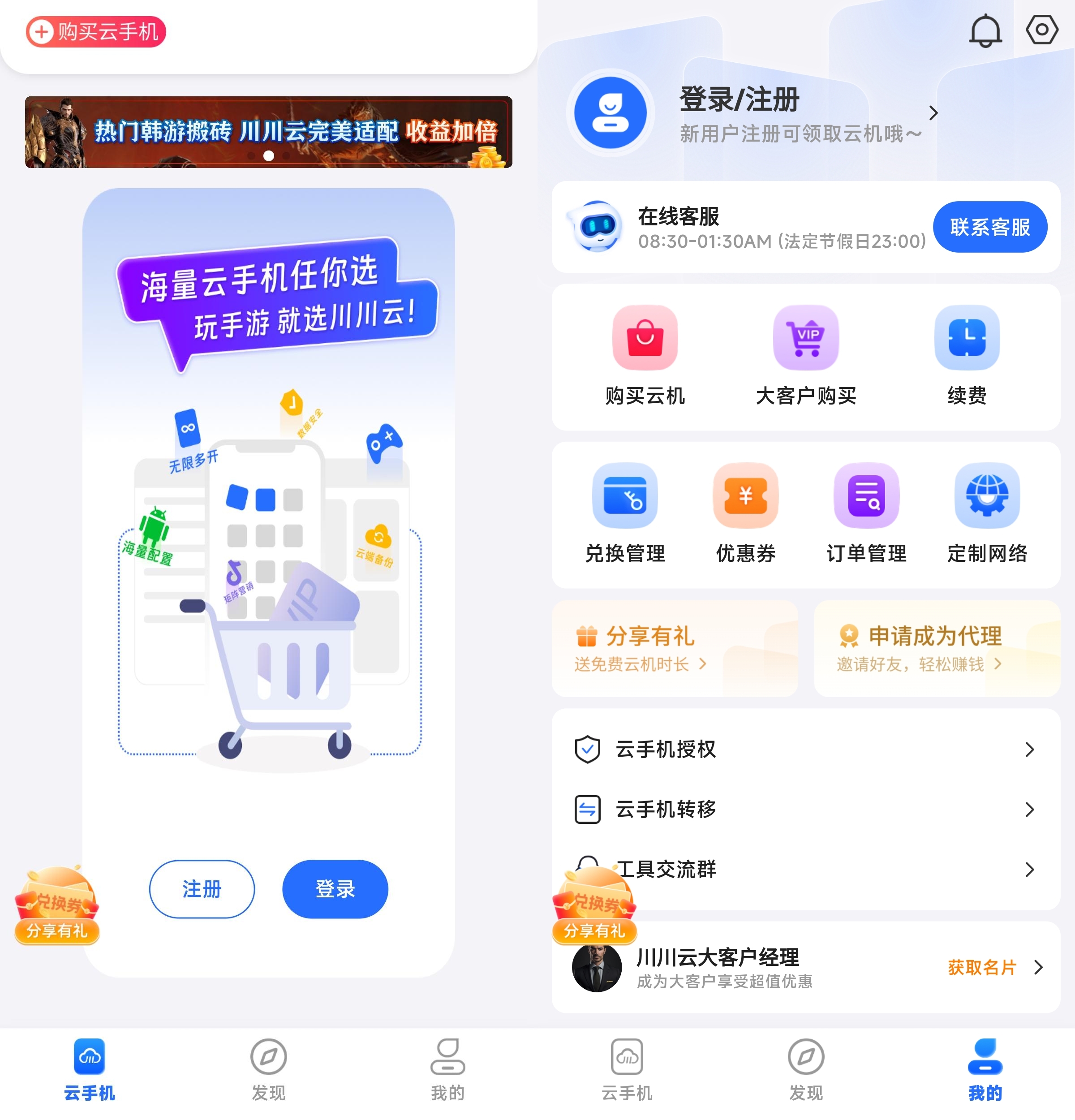Tap the blue 登录 button
The width and height of the screenshot is (1075, 1120).
tap(335, 888)
